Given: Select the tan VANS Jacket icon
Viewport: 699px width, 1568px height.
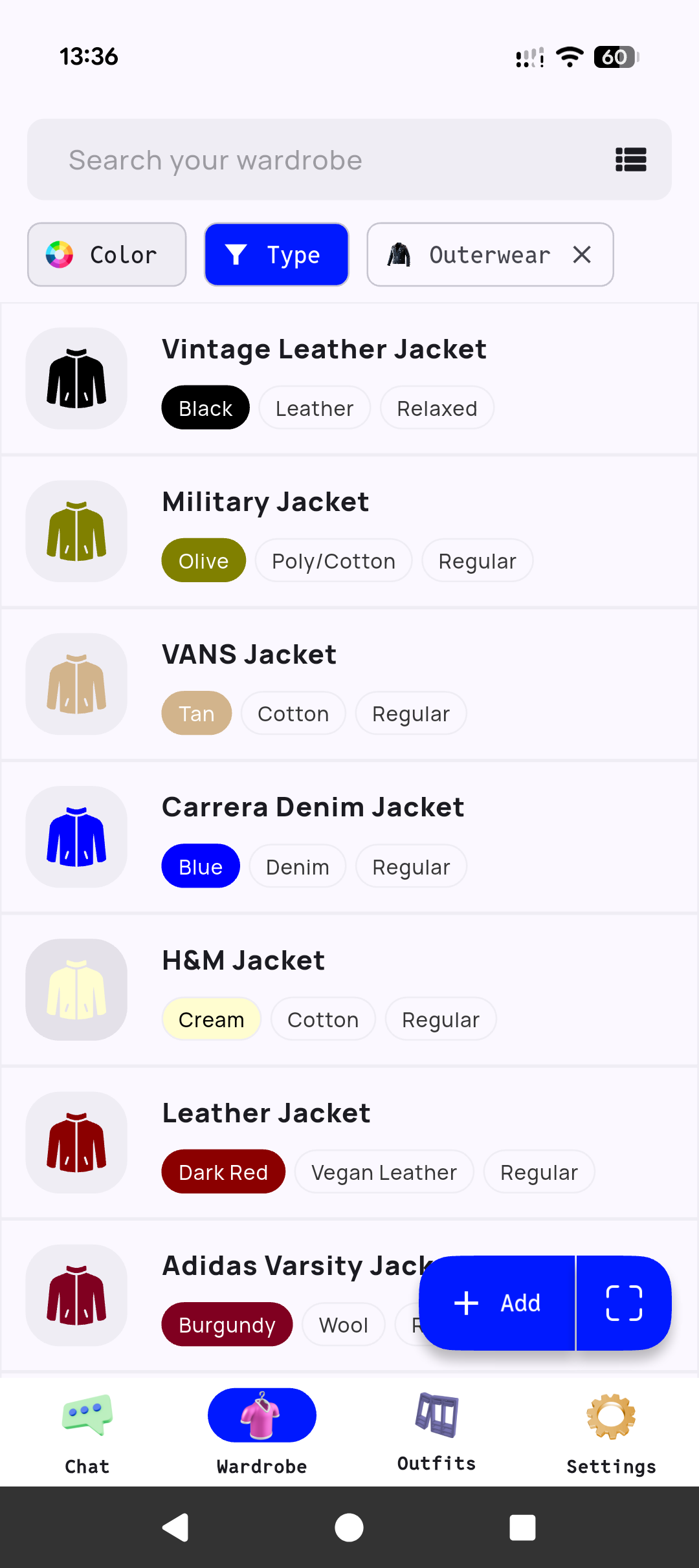Looking at the screenshot, I should click(76, 684).
